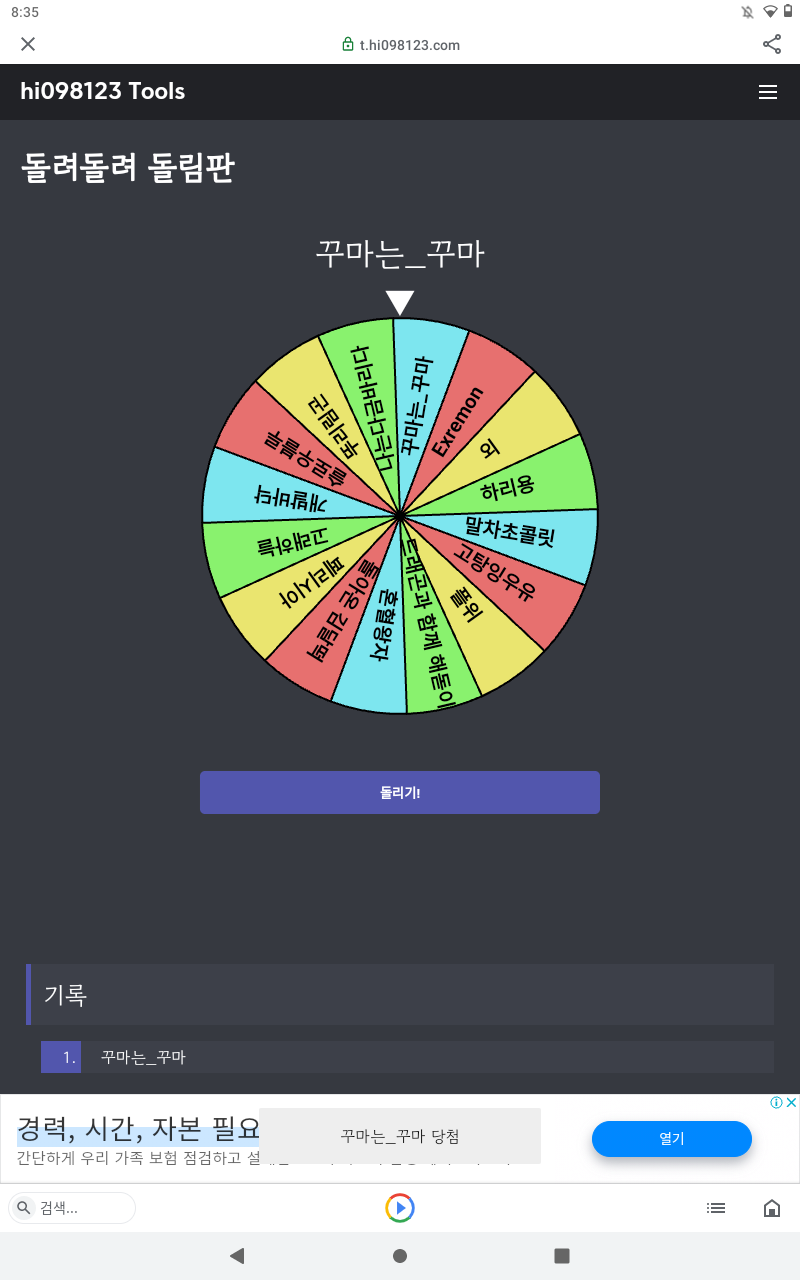Focus the 검색 search field
This screenshot has width=800, height=1280.
click(x=80, y=1208)
